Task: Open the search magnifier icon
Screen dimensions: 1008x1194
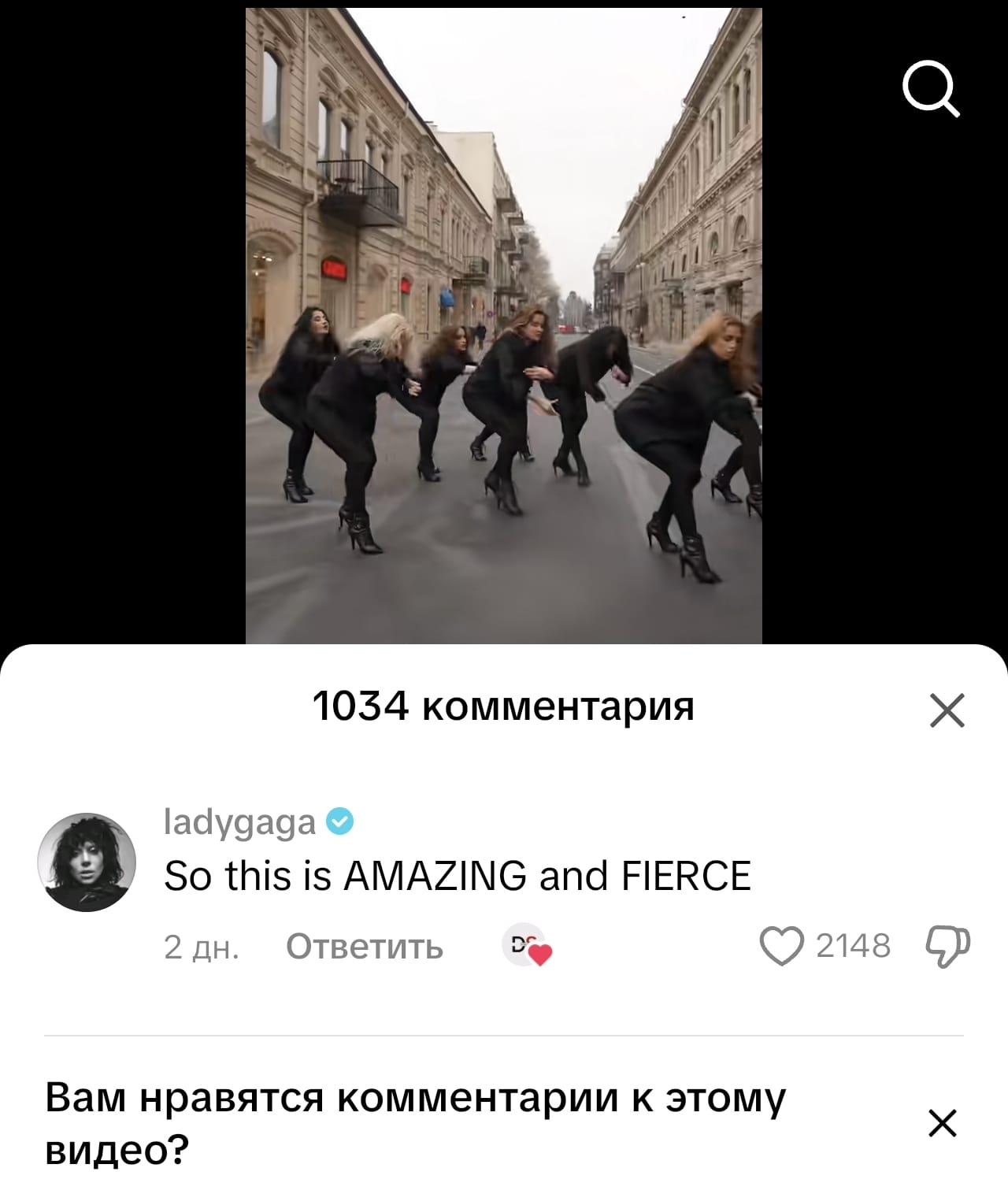Action: pyautogui.click(x=931, y=89)
